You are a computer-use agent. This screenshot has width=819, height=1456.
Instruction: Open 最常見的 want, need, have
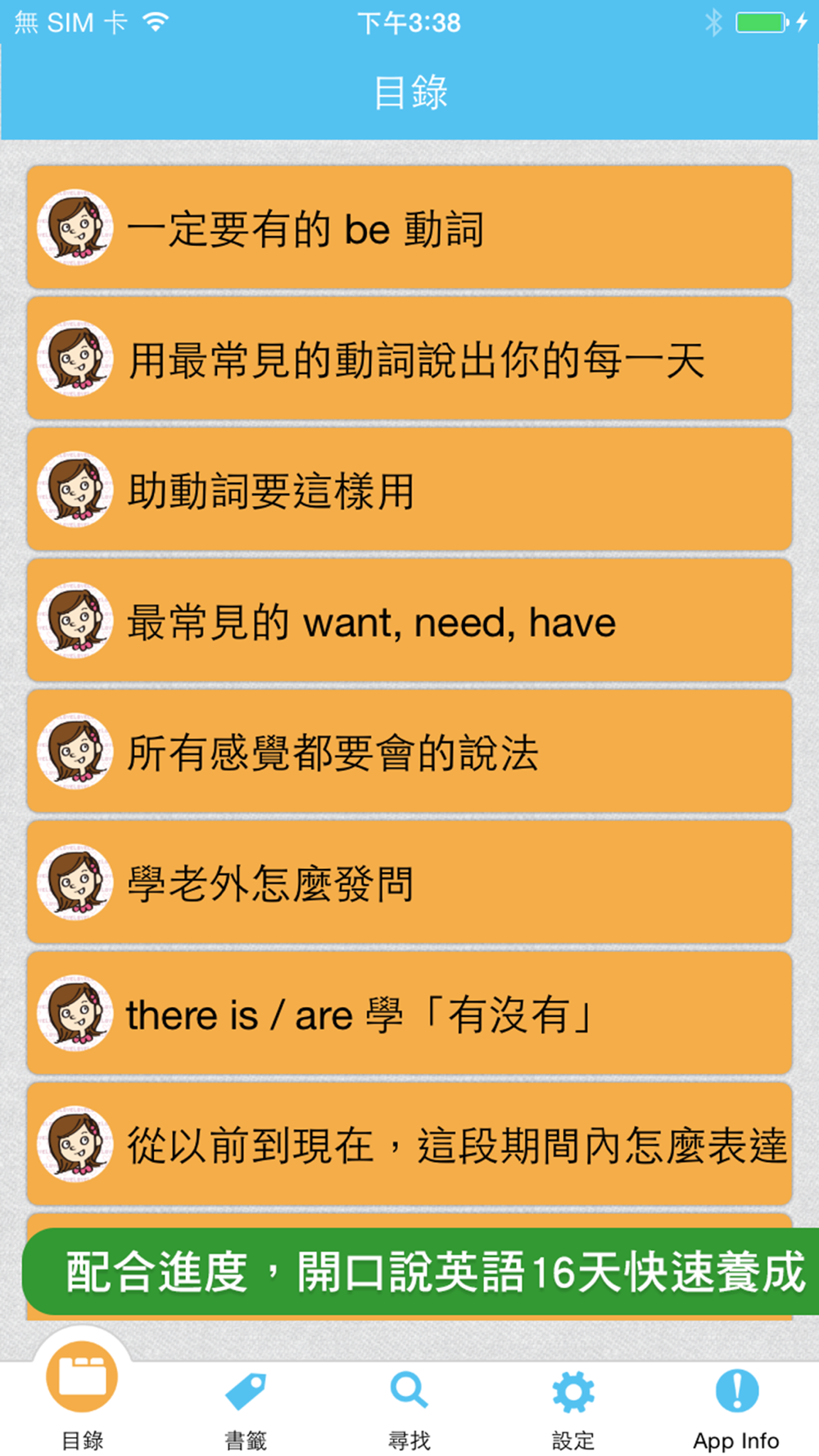coord(409,621)
